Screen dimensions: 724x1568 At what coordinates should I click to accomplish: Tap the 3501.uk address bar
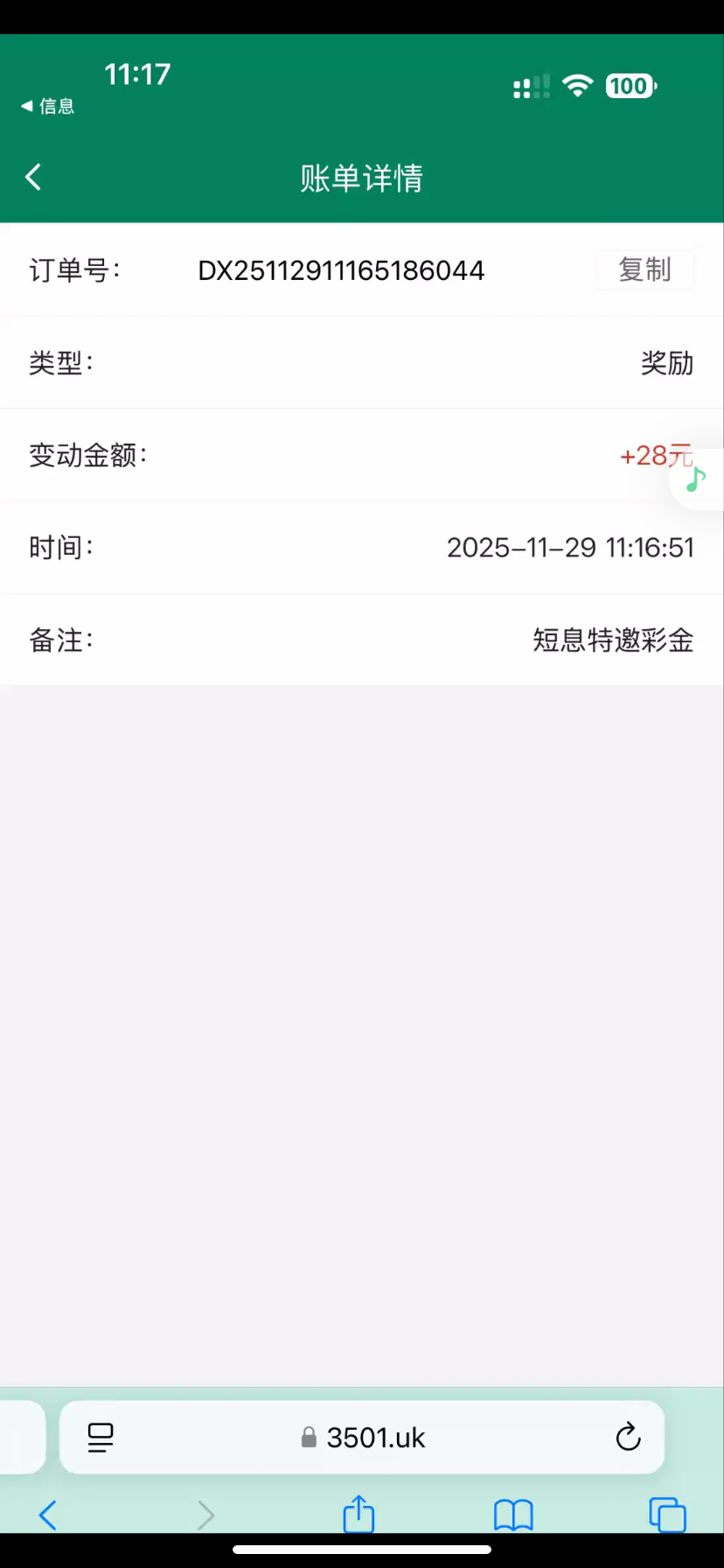pos(363,1438)
